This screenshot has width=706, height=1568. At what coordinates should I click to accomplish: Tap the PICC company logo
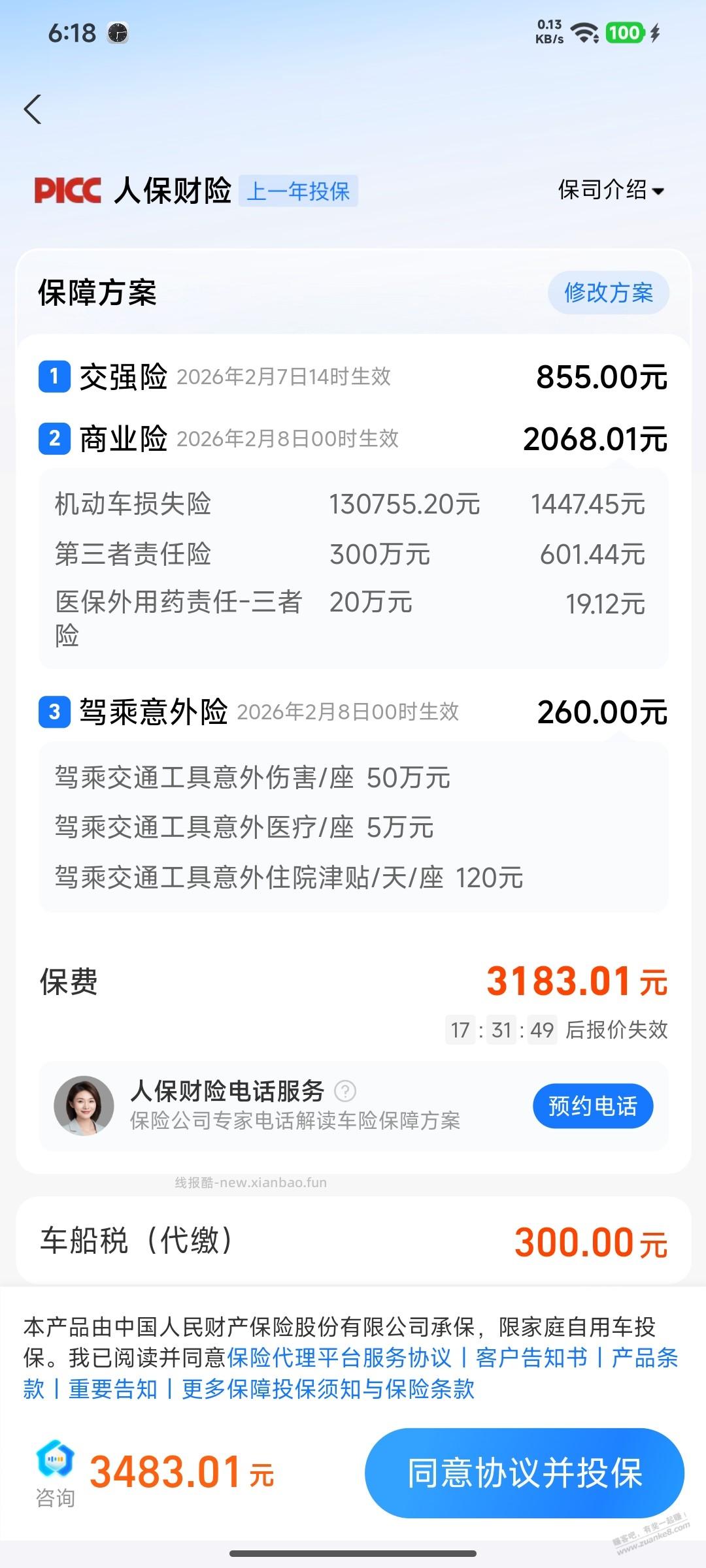[68, 191]
